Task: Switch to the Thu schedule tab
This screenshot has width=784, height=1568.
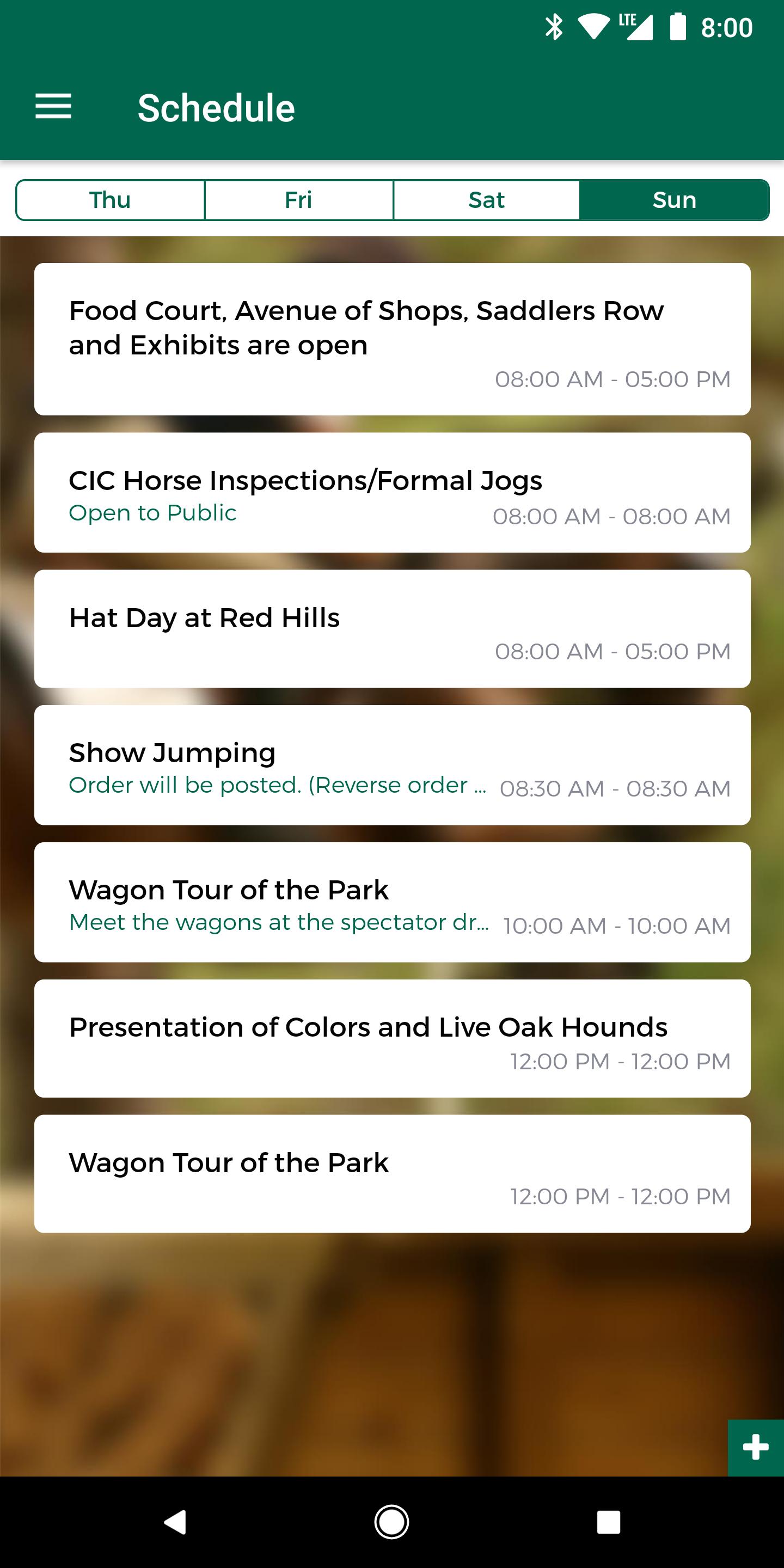Action: pos(110,200)
